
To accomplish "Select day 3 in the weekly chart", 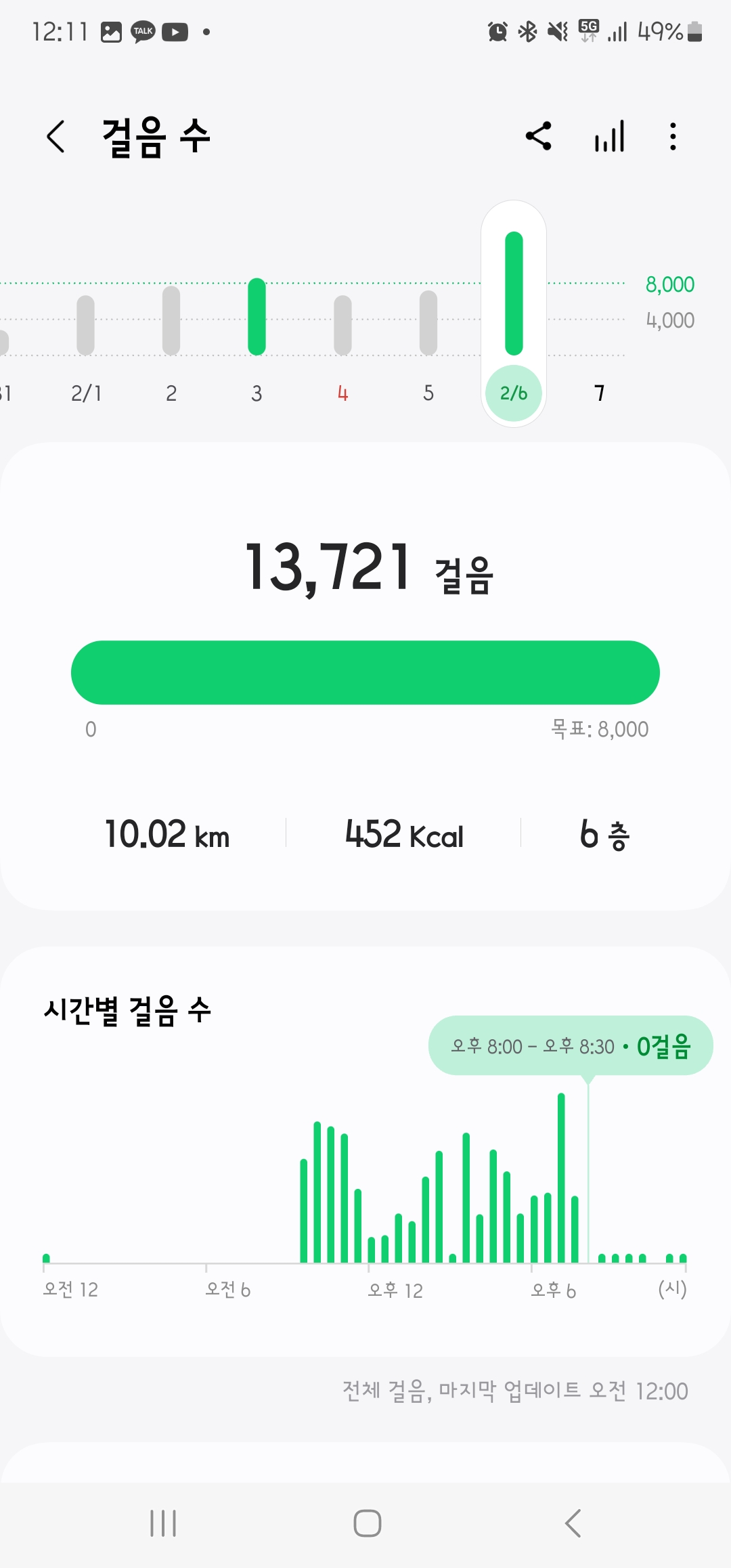I will coord(257,317).
